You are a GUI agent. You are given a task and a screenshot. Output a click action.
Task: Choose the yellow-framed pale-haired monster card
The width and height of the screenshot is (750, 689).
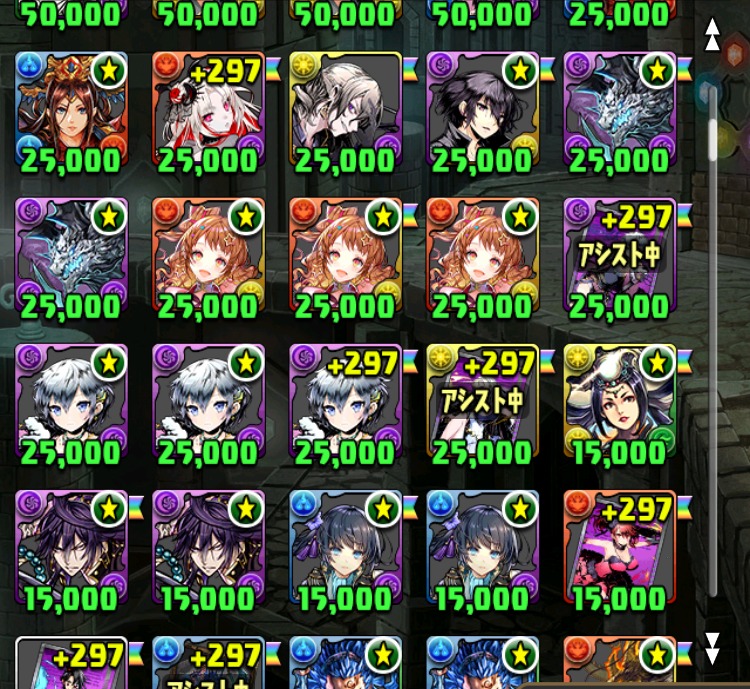click(x=345, y=108)
